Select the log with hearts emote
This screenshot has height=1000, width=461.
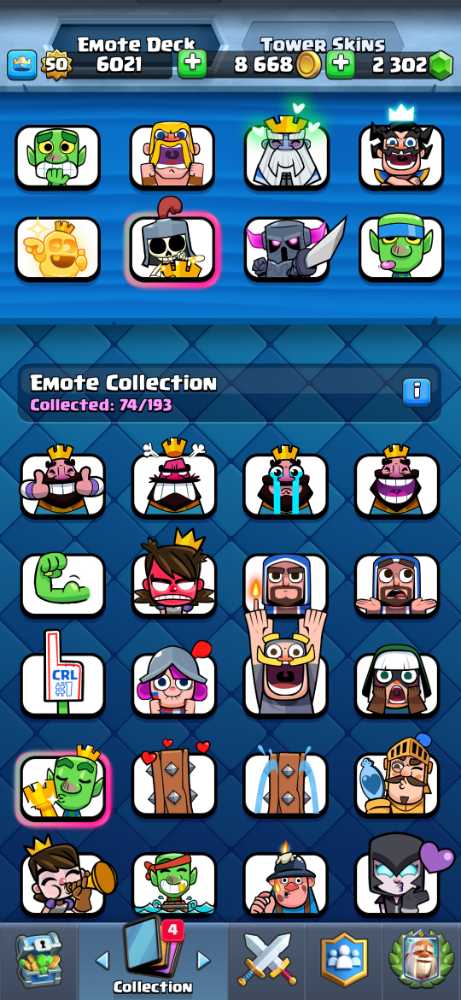click(x=174, y=784)
